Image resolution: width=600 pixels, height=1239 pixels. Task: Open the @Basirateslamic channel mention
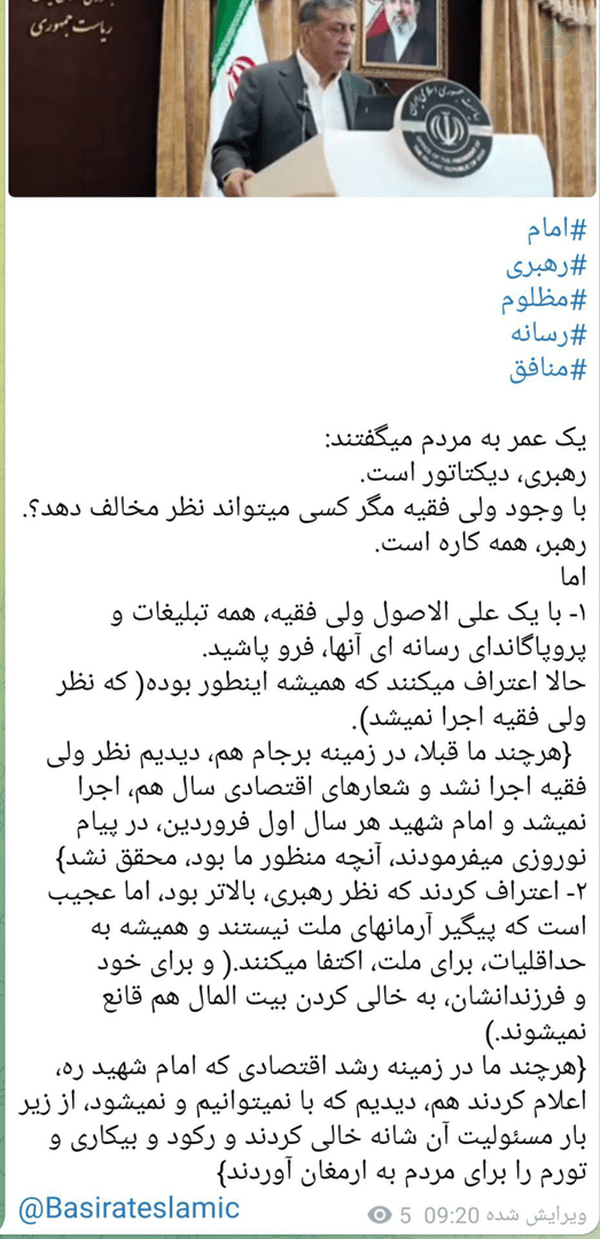(x=130, y=1207)
